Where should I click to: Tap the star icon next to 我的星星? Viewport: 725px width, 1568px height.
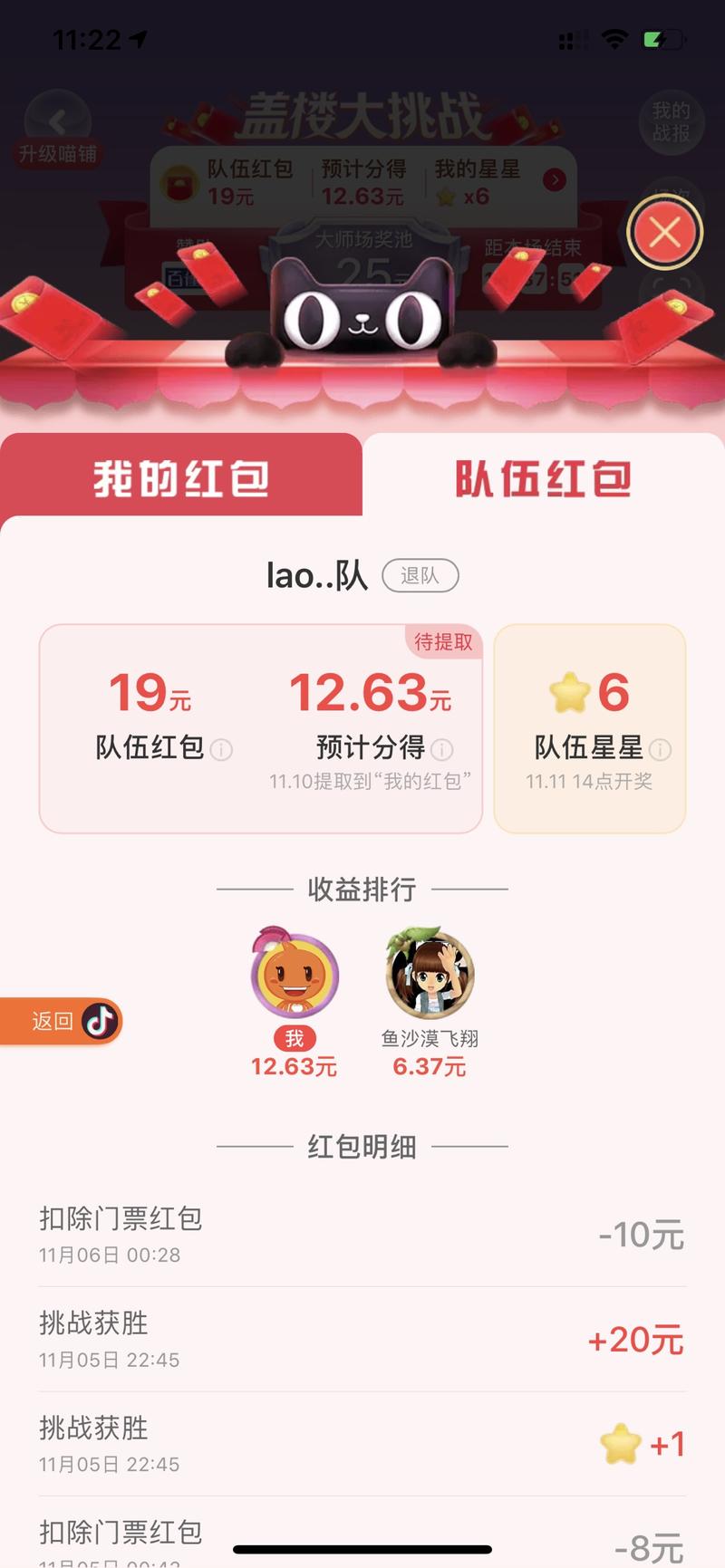[444, 195]
